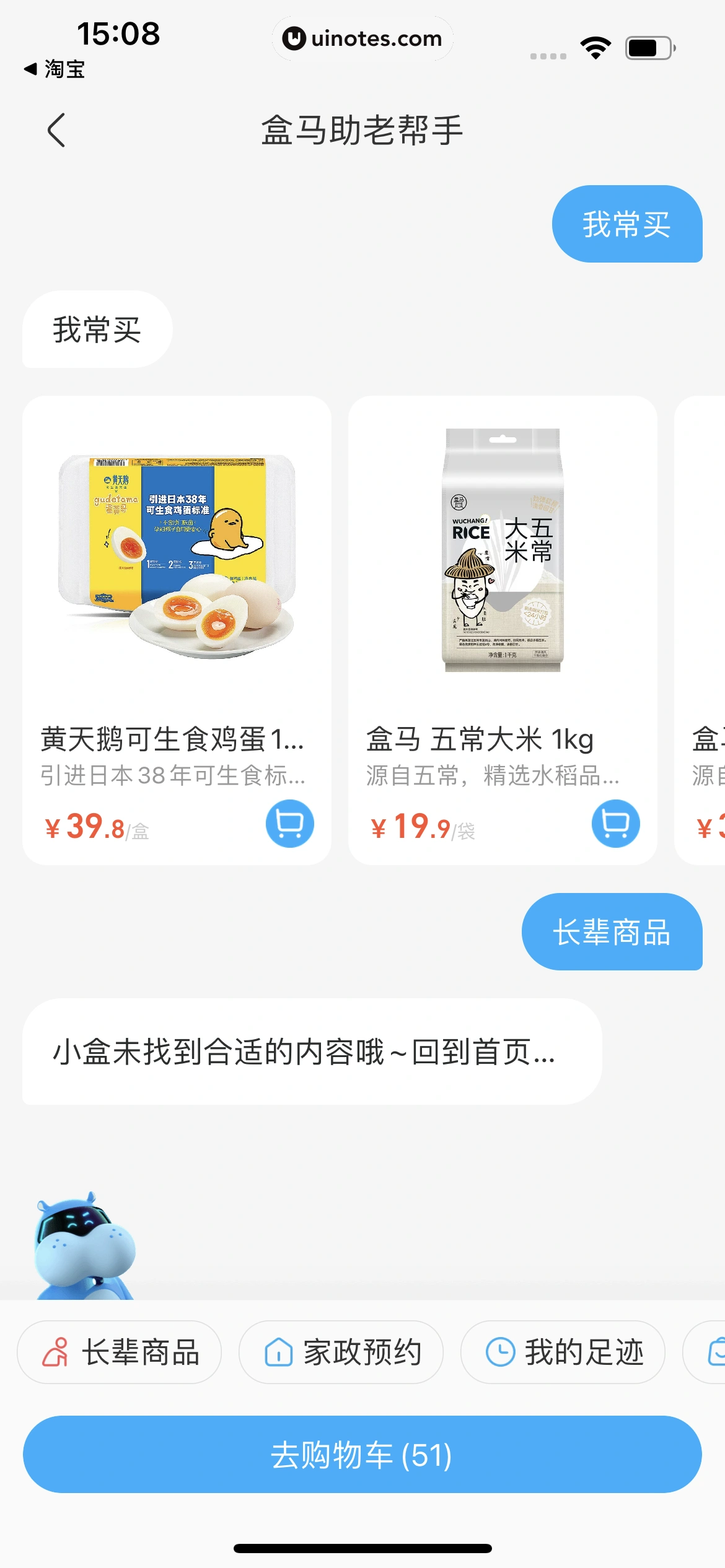The image size is (725, 1568).
Task: Add 盒马 五常大米 1kg to cart
Action: pos(615,824)
